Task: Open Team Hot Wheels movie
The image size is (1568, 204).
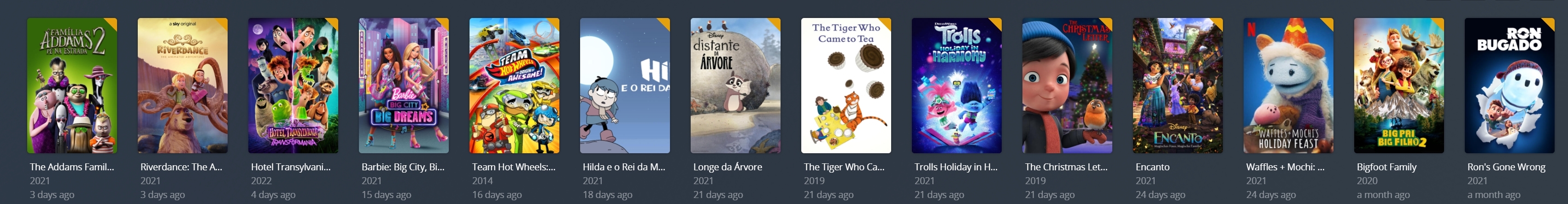Action: tap(514, 85)
